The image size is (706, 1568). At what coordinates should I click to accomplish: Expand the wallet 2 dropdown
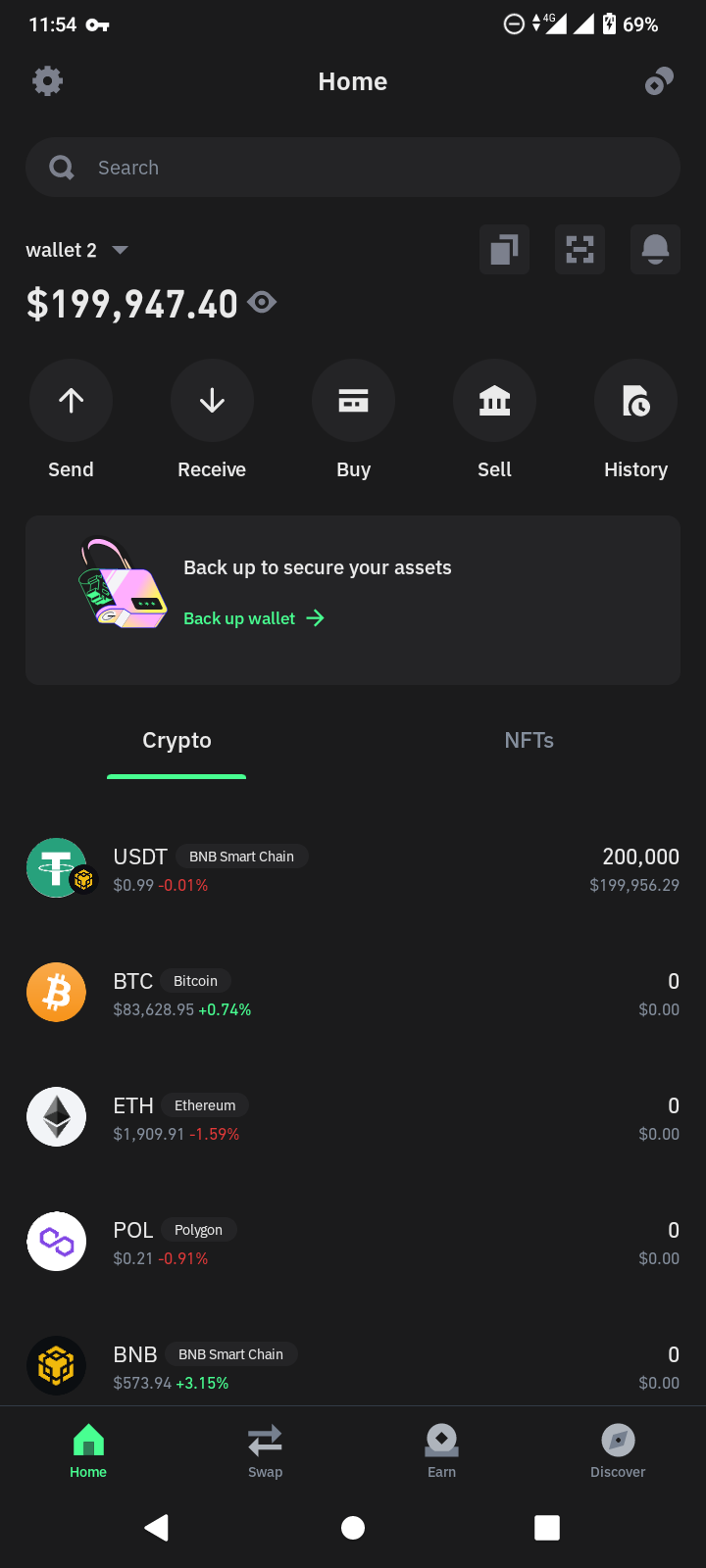[x=77, y=250]
